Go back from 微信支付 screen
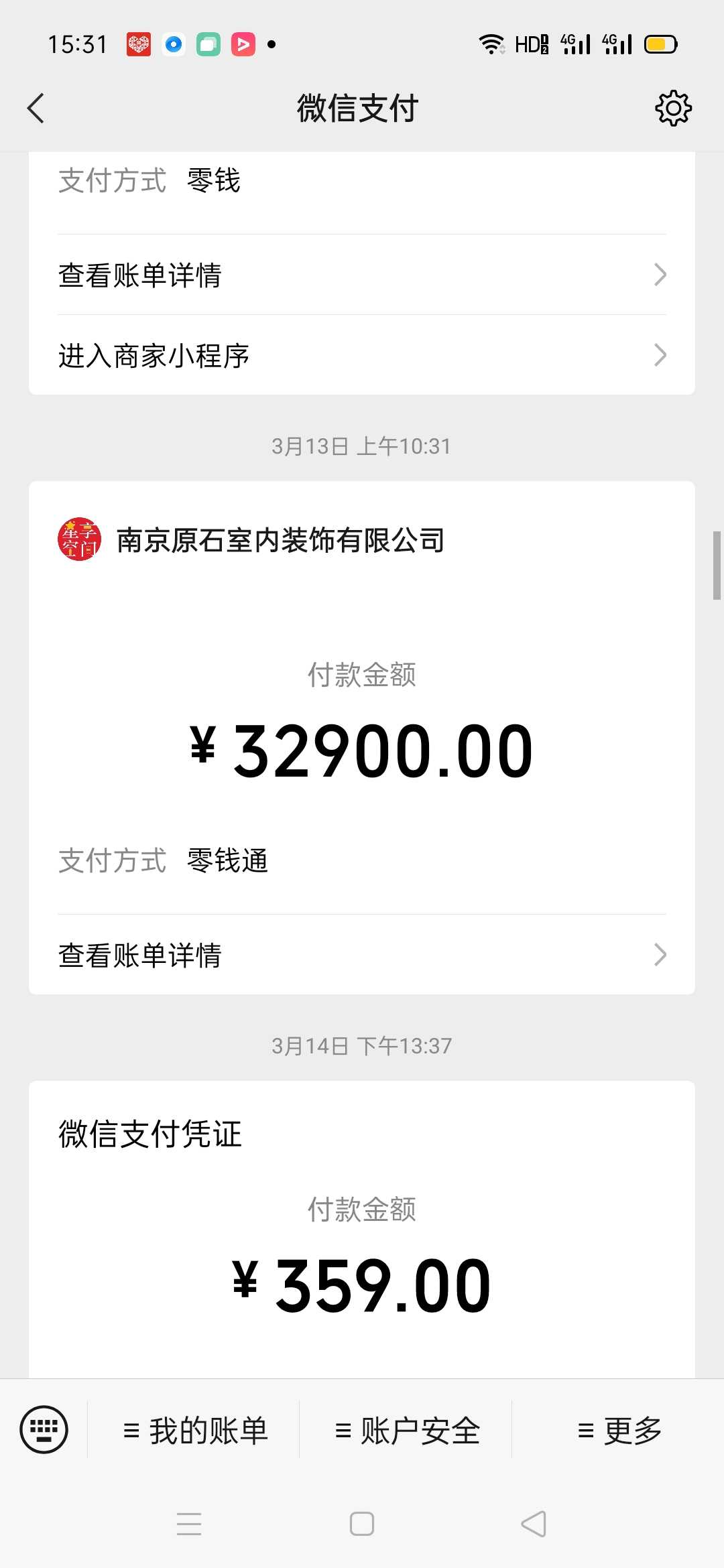 [x=36, y=108]
